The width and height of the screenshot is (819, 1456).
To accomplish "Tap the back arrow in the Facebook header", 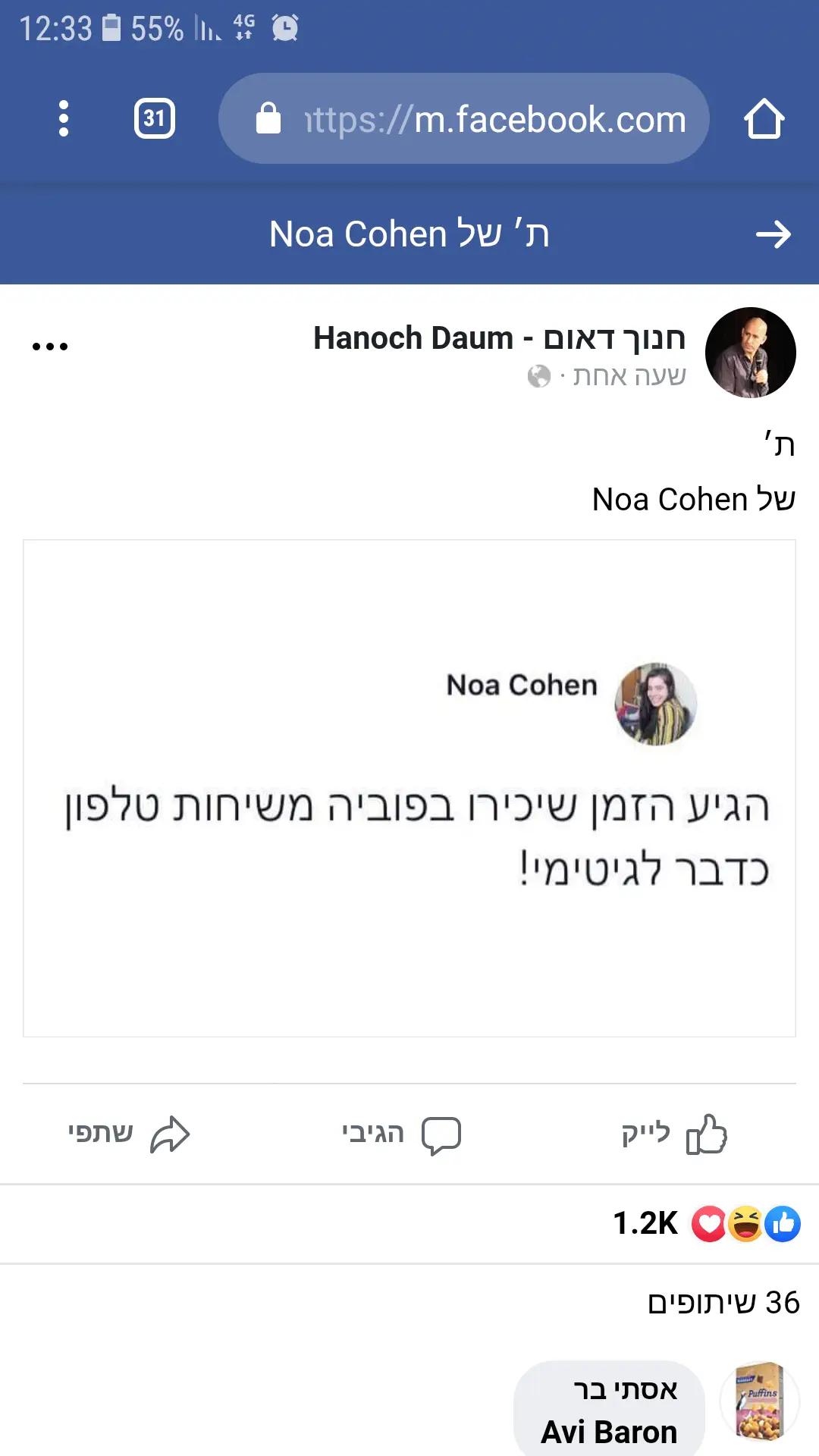I will (x=773, y=234).
